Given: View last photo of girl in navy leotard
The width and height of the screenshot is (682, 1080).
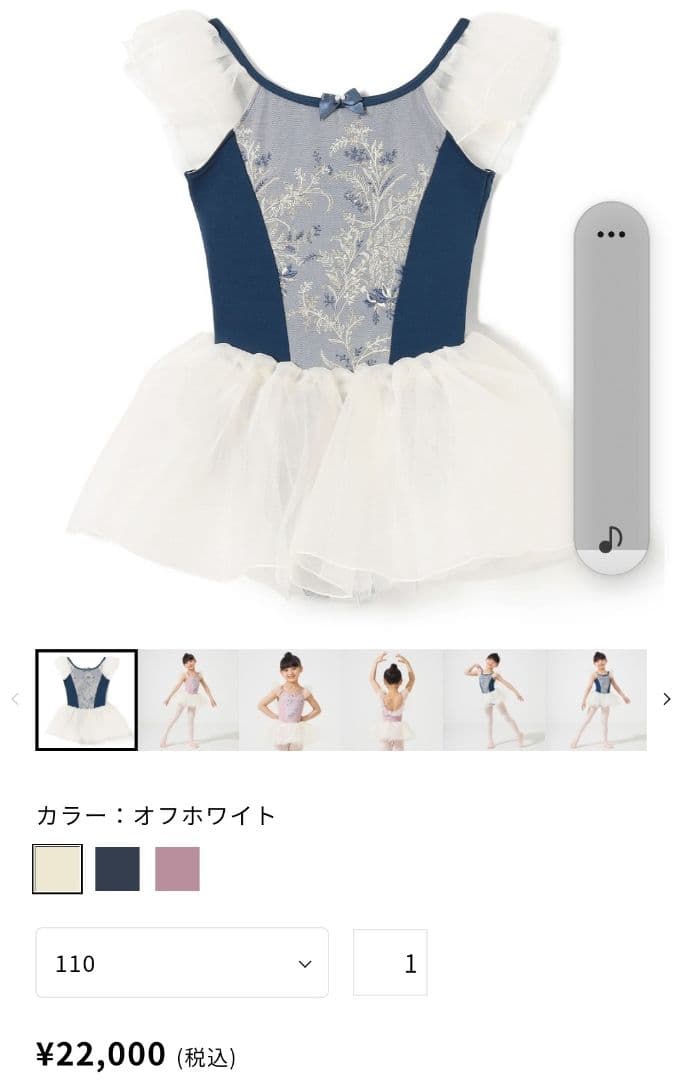Looking at the screenshot, I should click(x=596, y=700).
